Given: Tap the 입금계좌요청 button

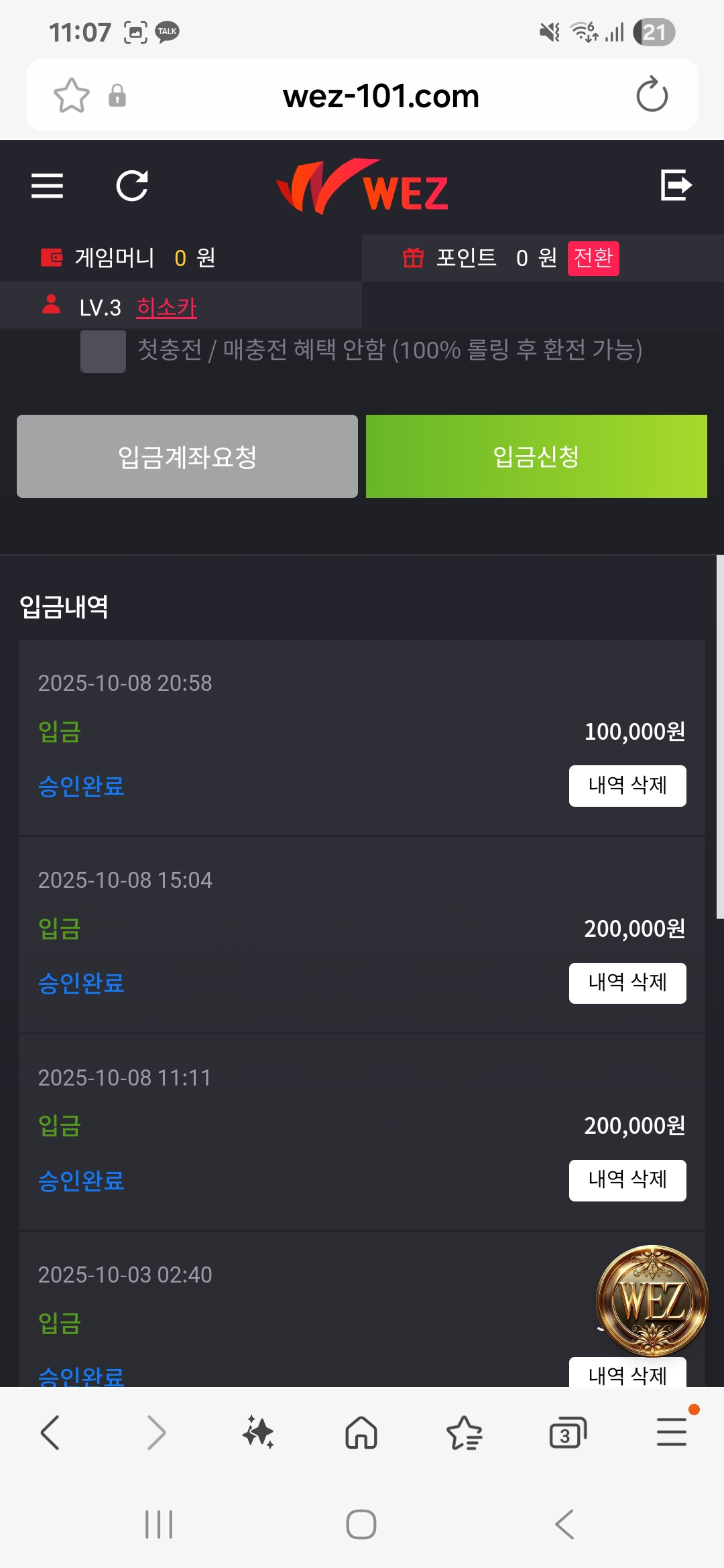Looking at the screenshot, I should pyautogui.click(x=187, y=456).
